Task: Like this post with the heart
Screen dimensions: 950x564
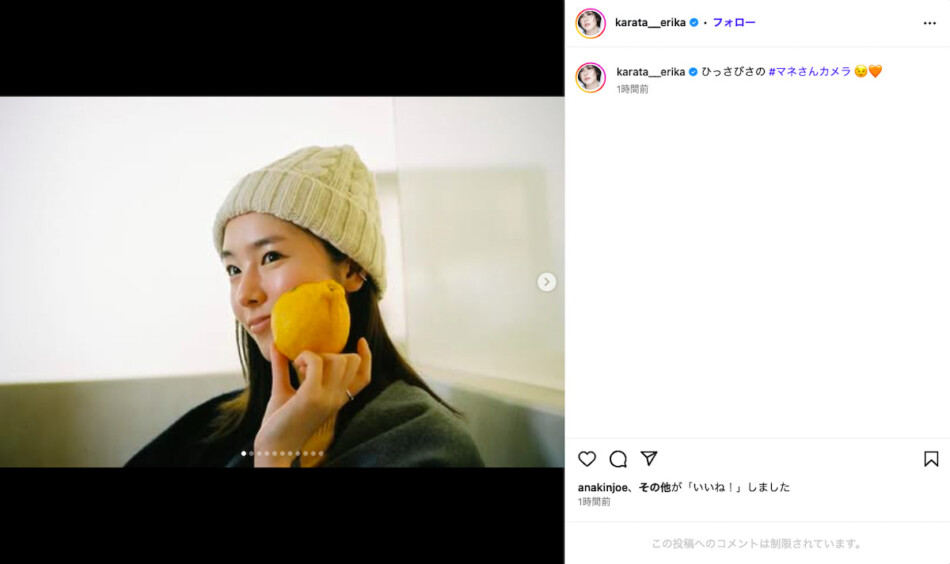Action: [x=587, y=459]
